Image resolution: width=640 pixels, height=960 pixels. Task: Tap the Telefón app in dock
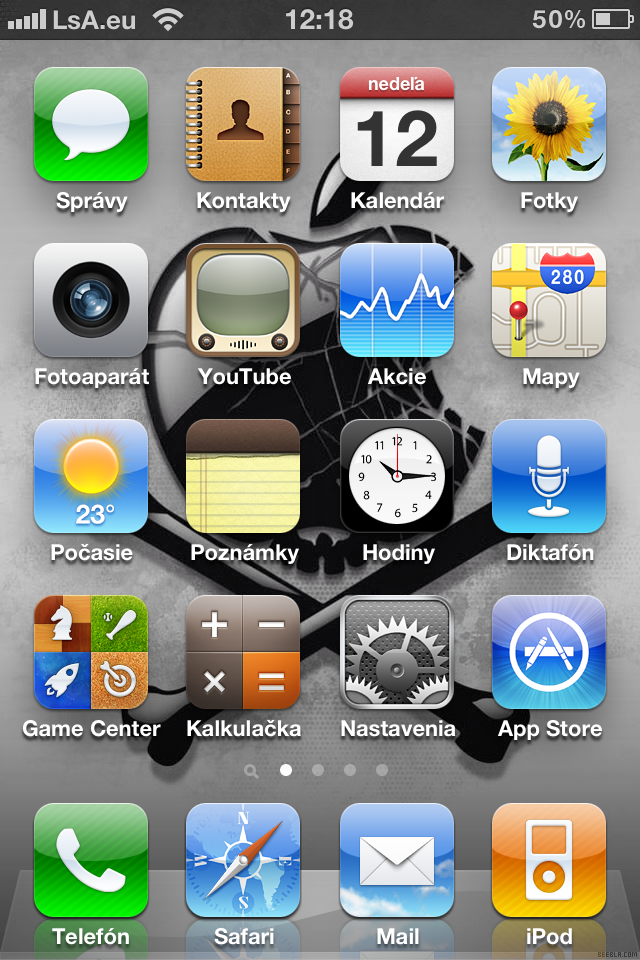91,860
